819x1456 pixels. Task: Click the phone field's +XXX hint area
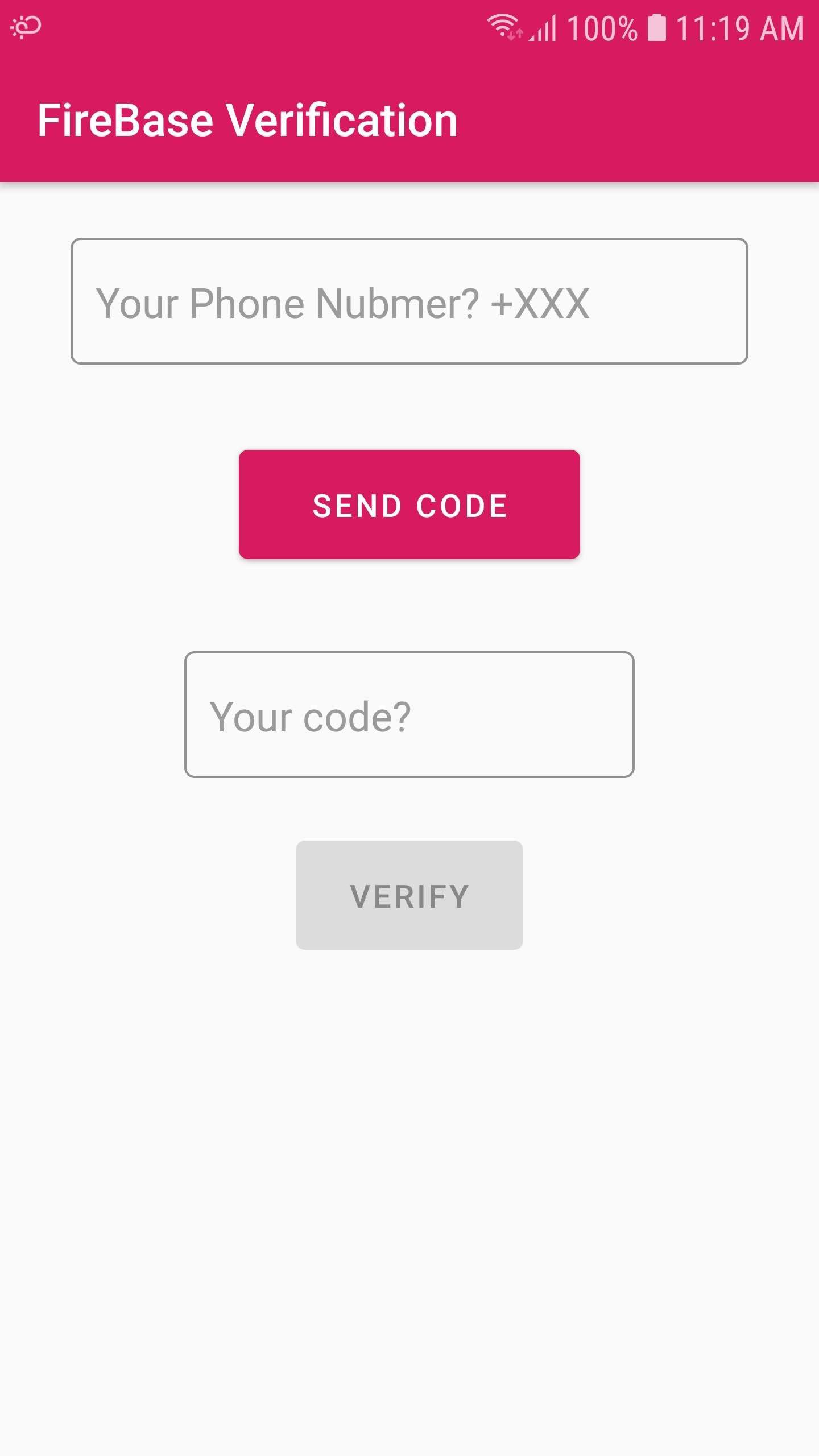(x=539, y=303)
